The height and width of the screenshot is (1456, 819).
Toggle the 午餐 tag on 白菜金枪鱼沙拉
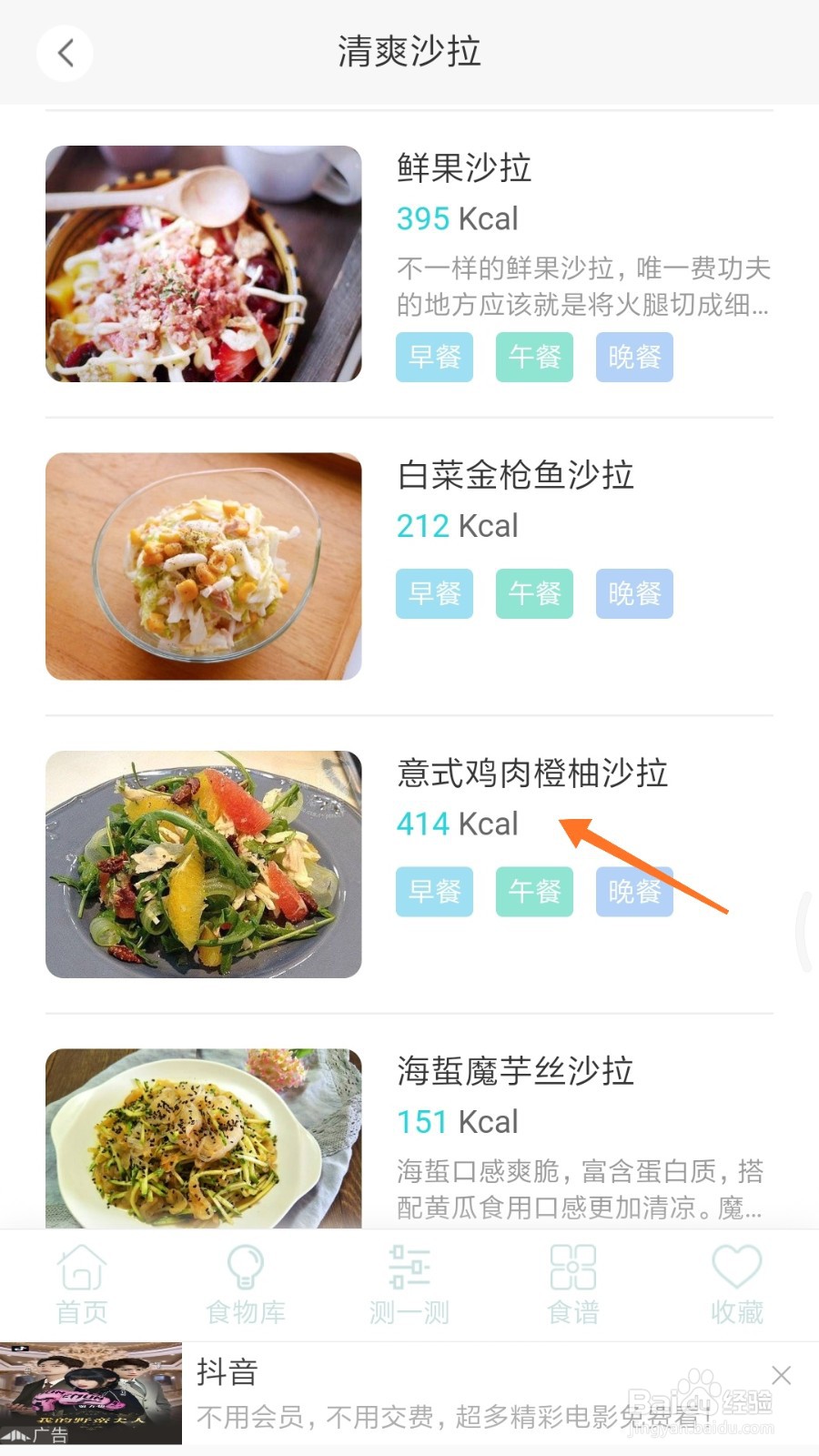[534, 593]
